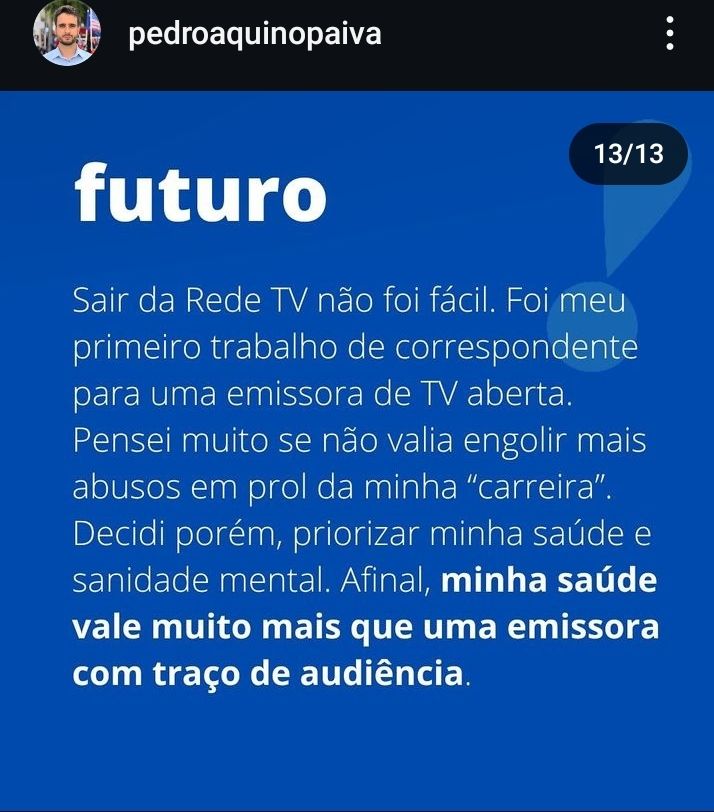
Task: Open pedroaquinopaiva's profile picture
Action: [x=67, y=35]
